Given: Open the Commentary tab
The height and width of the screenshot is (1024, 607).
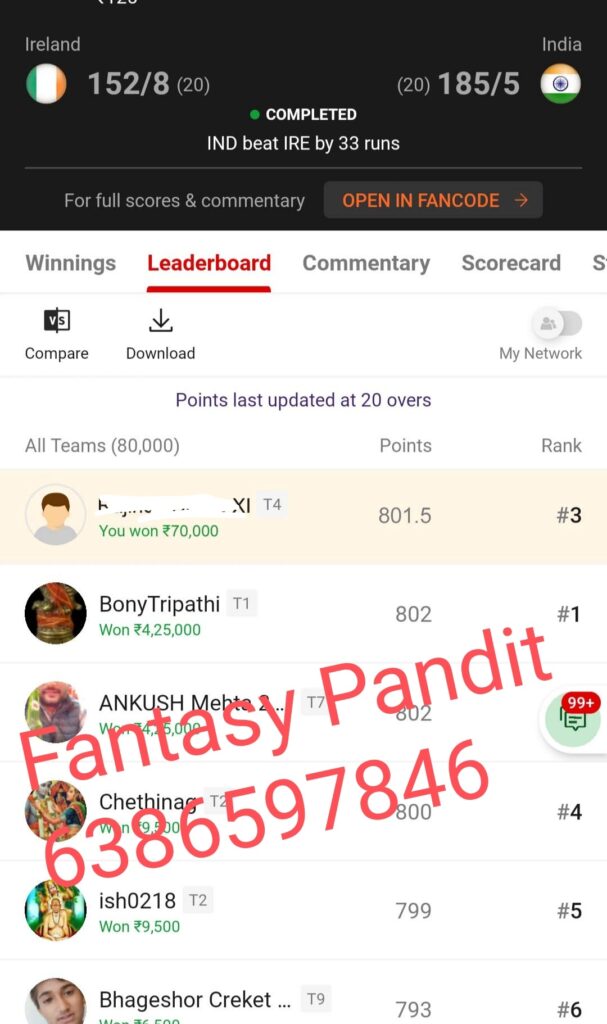Looking at the screenshot, I should (x=366, y=263).
